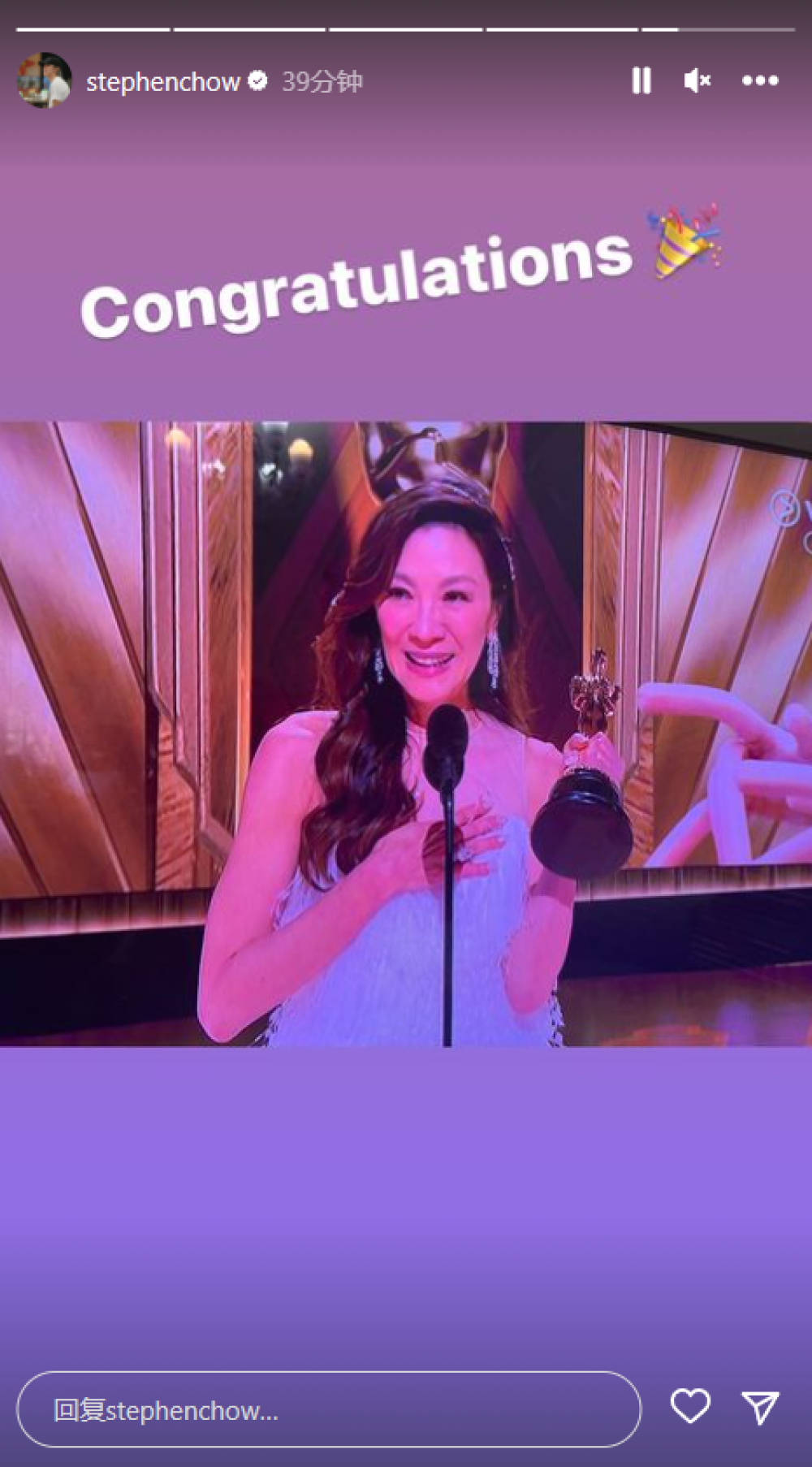Pause the story playback
812x1467 pixels.
[x=641, y=80]
